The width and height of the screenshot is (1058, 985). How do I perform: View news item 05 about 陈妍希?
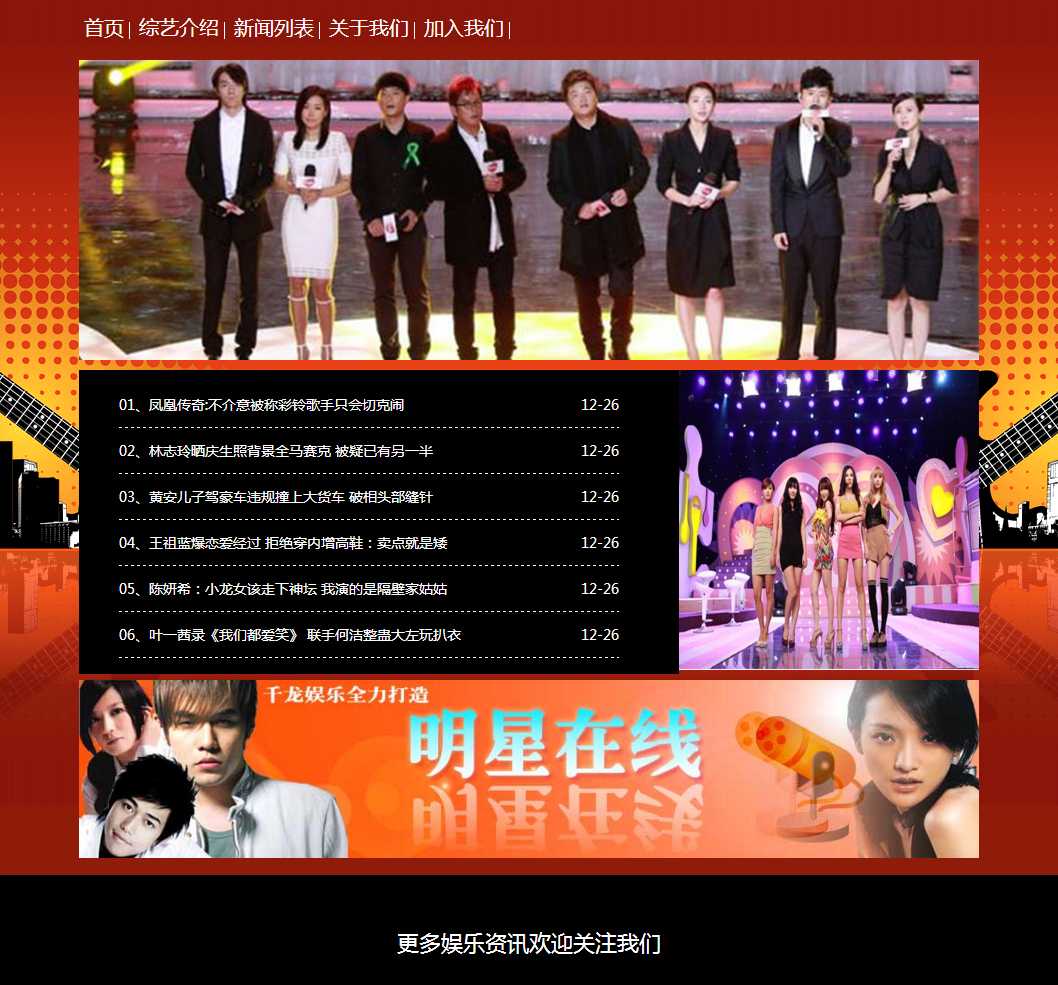tap(283, 589)
